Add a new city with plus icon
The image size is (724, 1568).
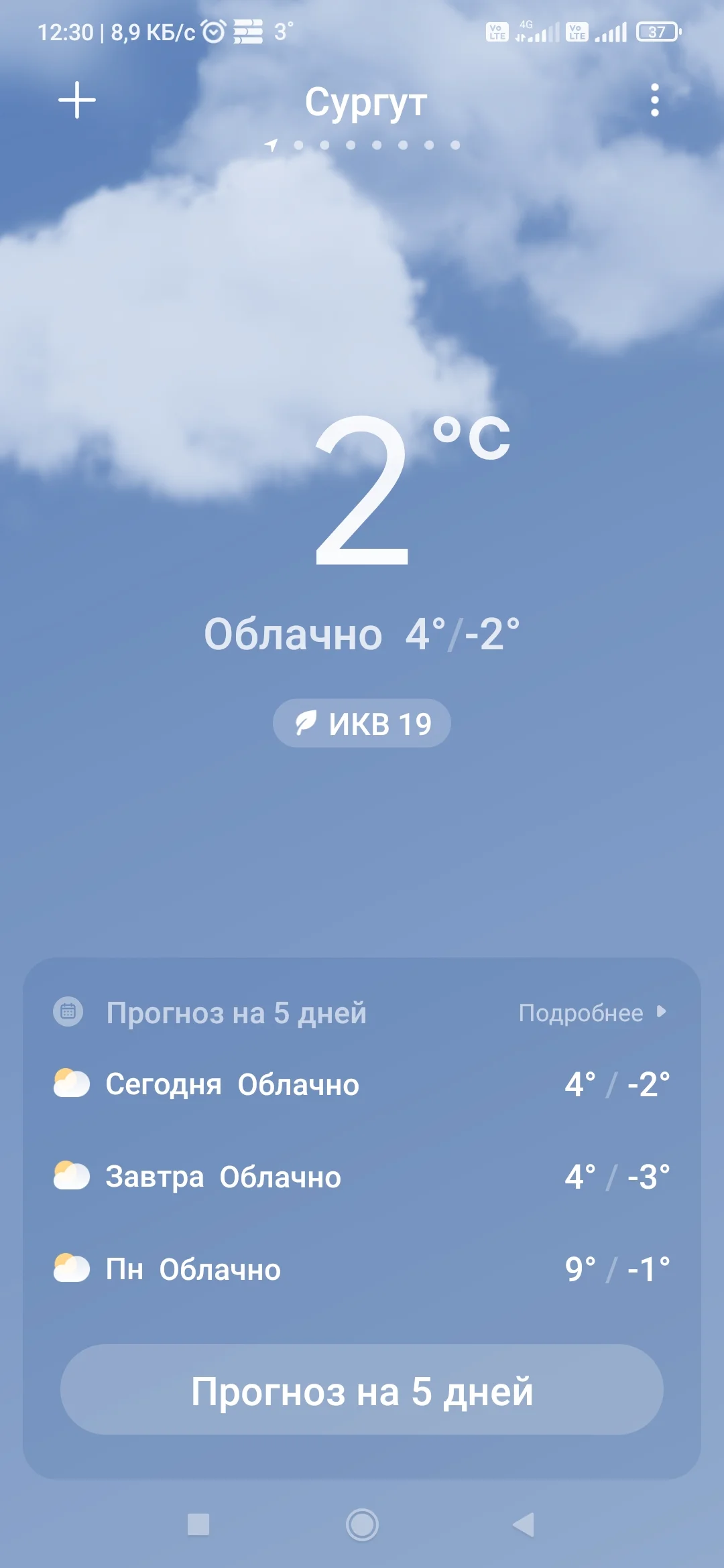coord(77,101)
